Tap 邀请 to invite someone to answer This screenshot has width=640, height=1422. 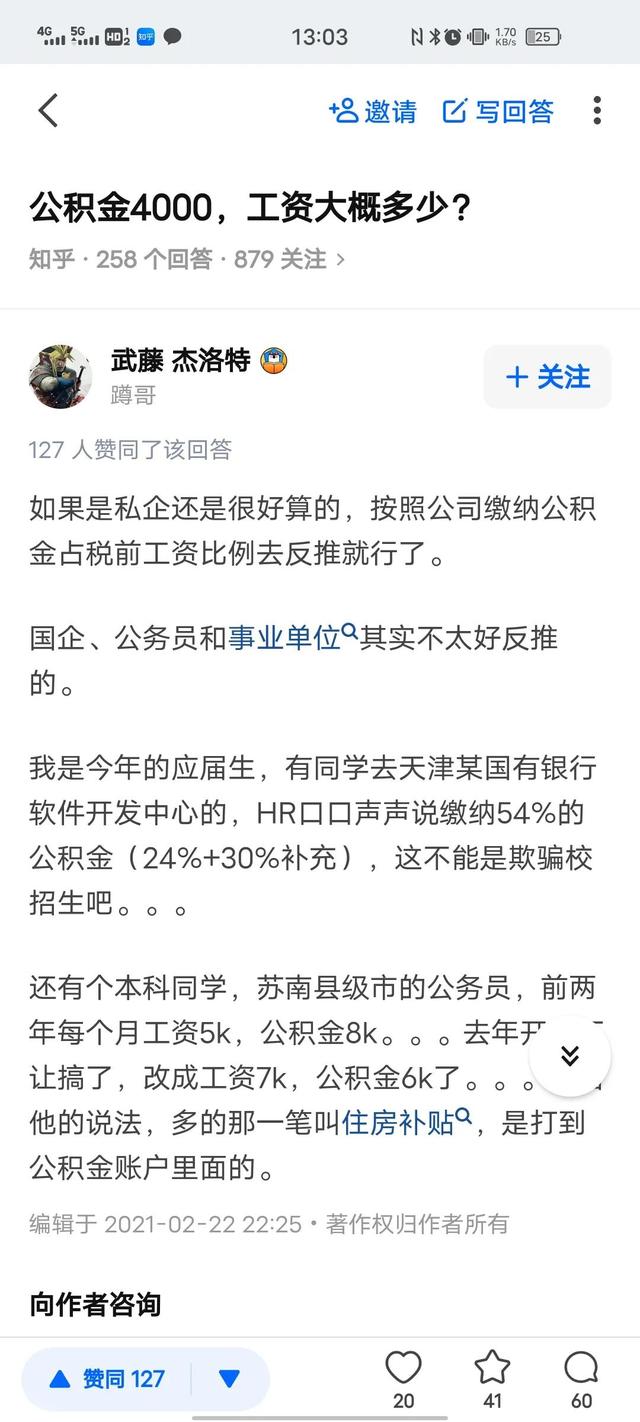coord(373,111)
